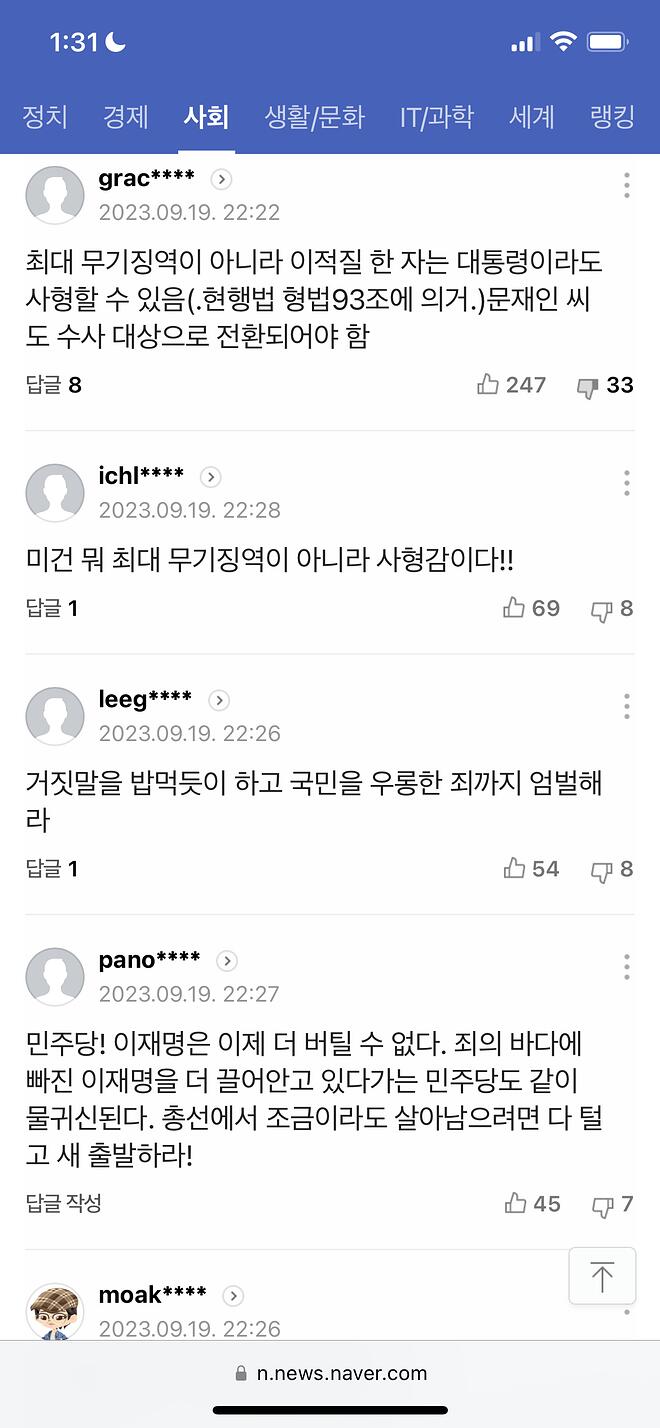The width and height of the screenshot is (660, 1428).
Task: Switch to the 경제 tab
Action: (x=125, y=117)
